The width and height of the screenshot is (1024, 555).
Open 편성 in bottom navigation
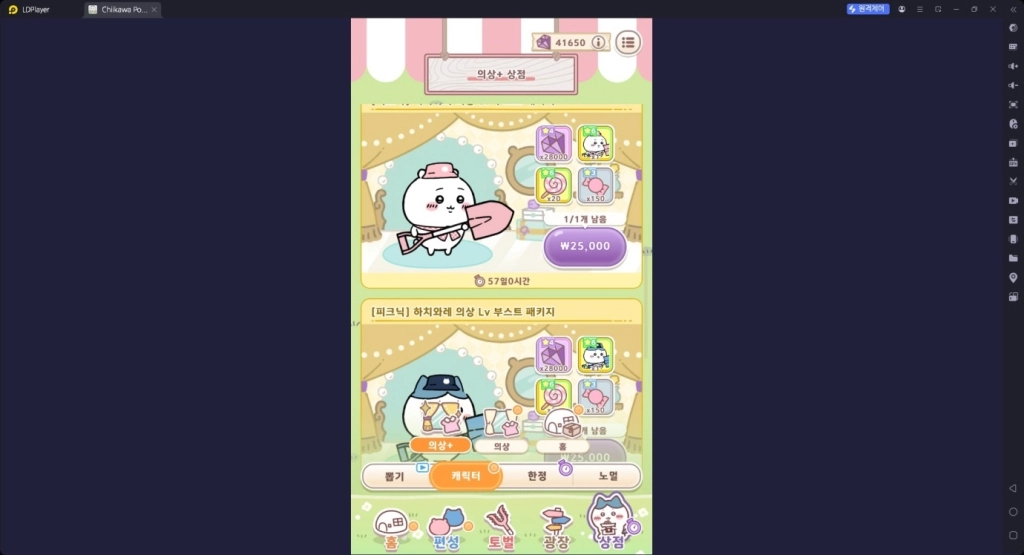pyautogui.click(x=446, y=527)
